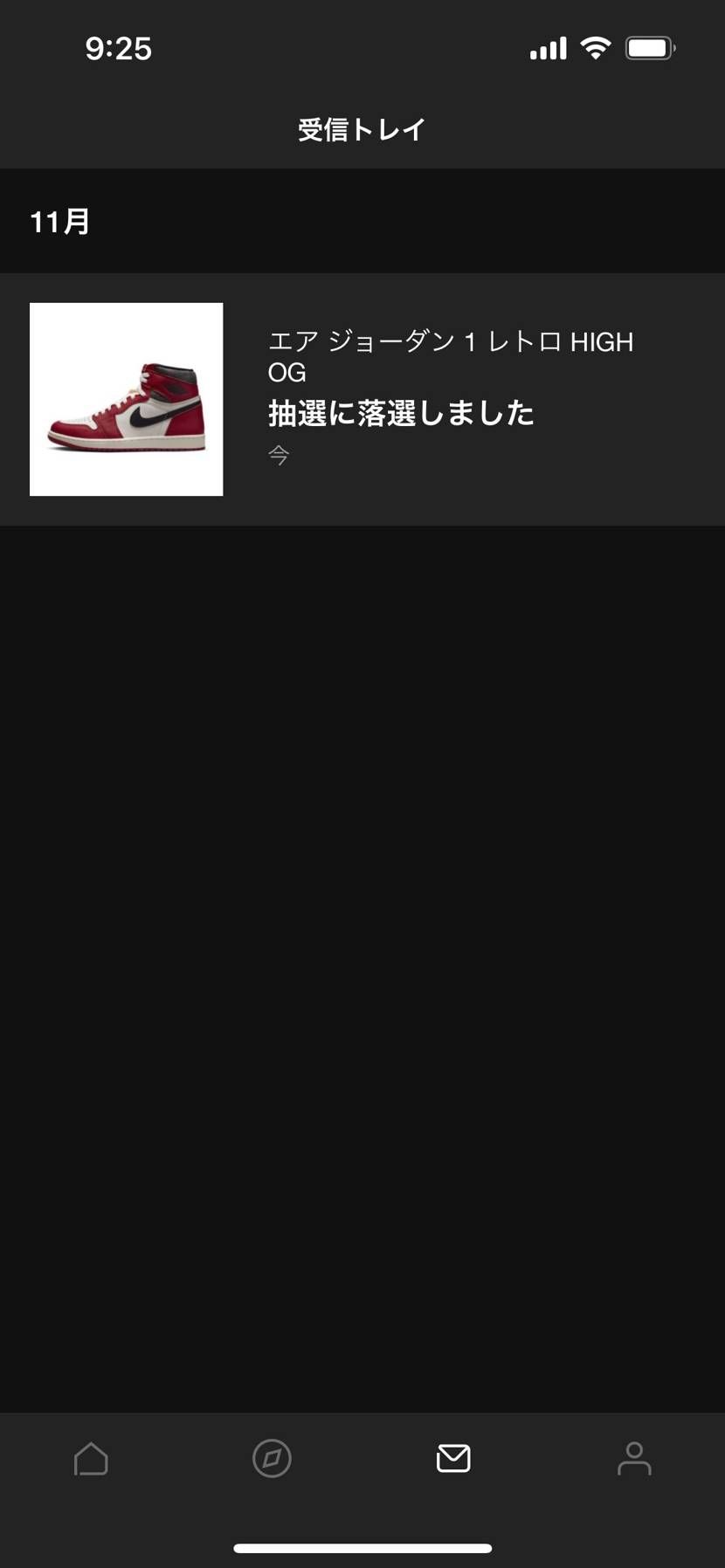Select the inbox envelope tab
Image resolution: width=725 pixels, height=1568 pixels.
[453, 1459]
